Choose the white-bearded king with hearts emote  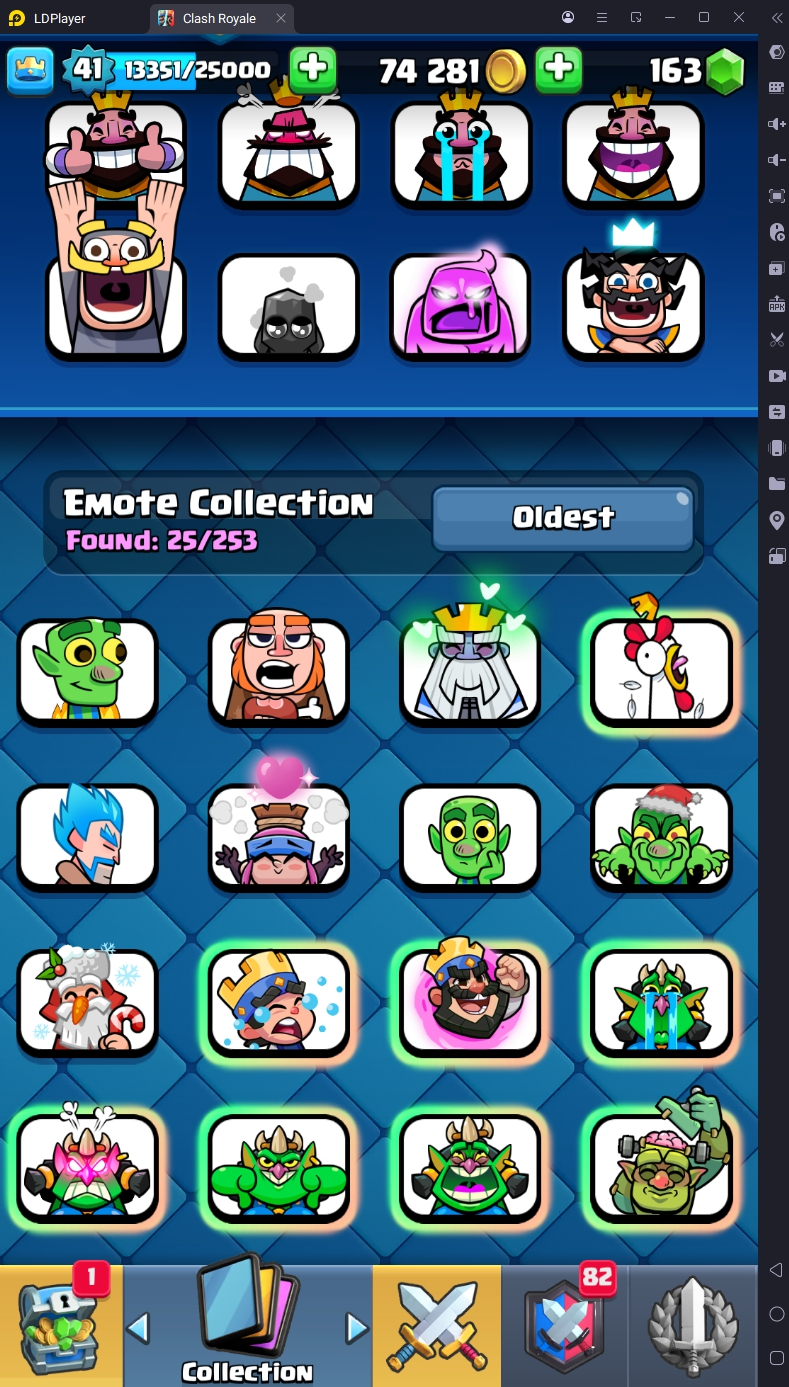(x=470, y=670)
